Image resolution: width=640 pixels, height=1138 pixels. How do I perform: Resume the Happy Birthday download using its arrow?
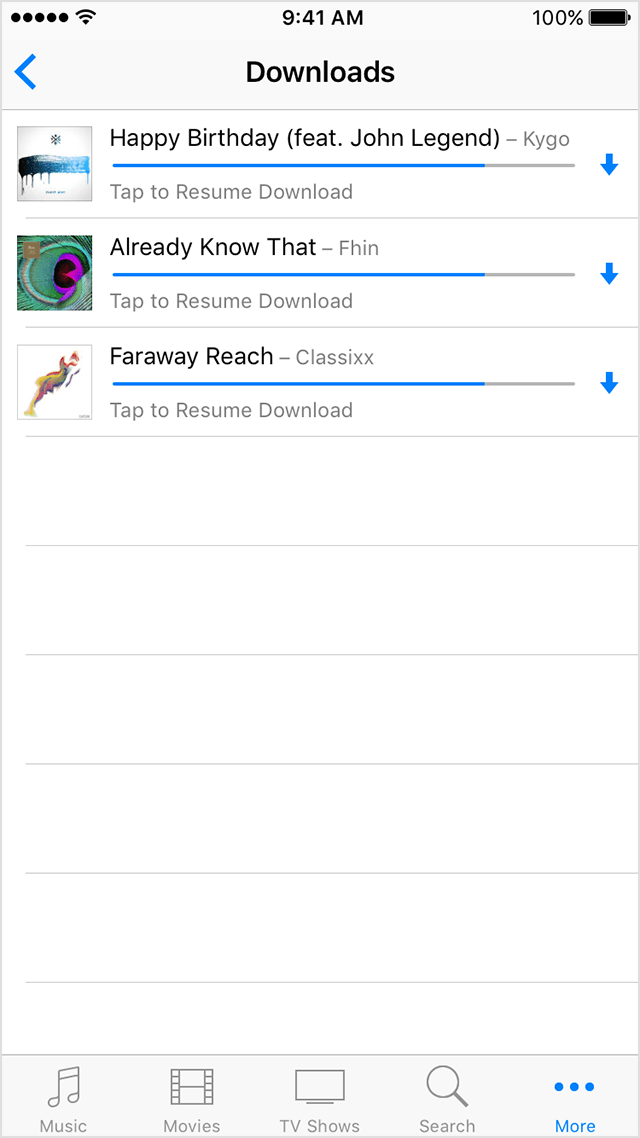(609, 165)
